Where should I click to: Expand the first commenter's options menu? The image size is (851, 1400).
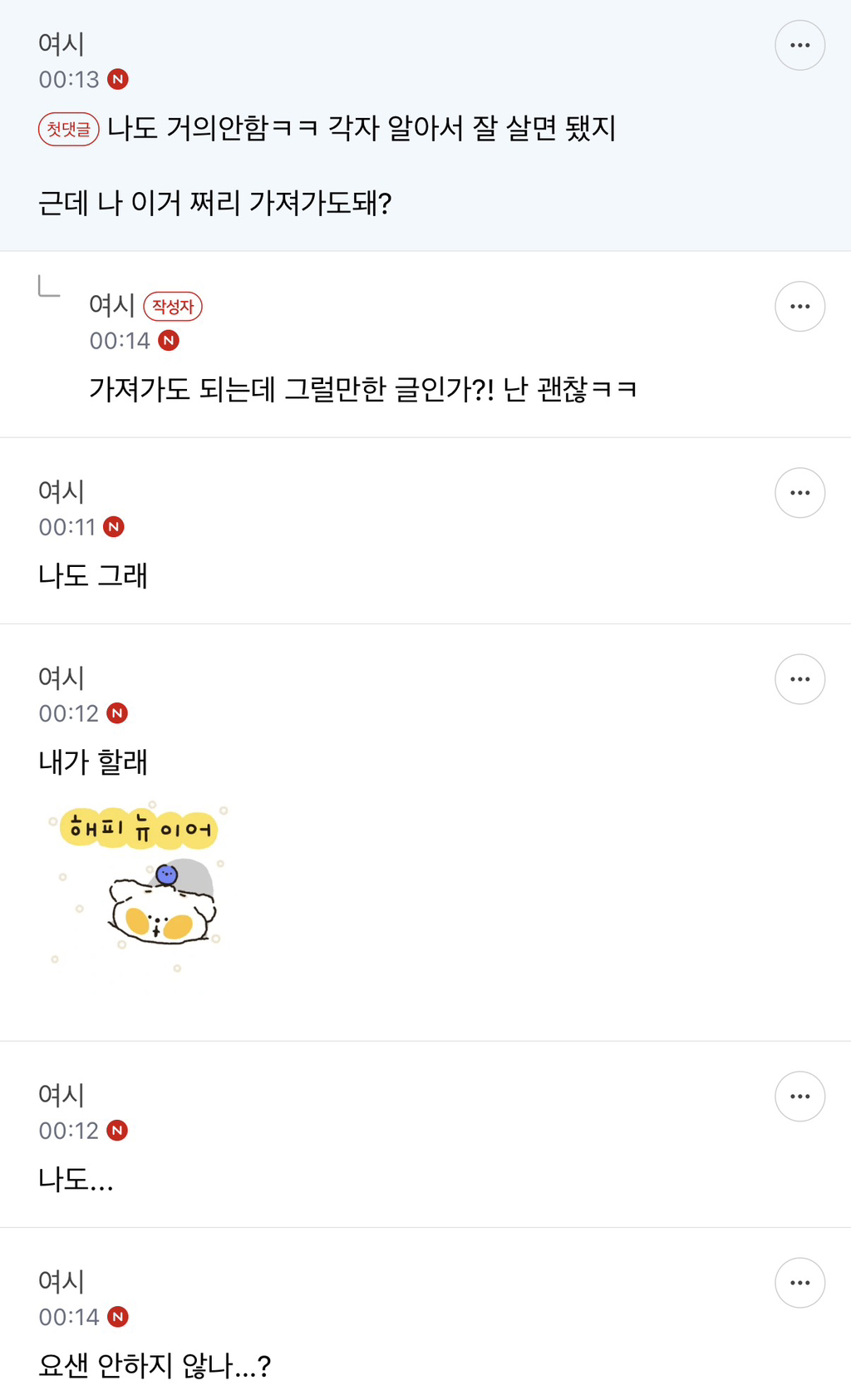coord(799,44)
